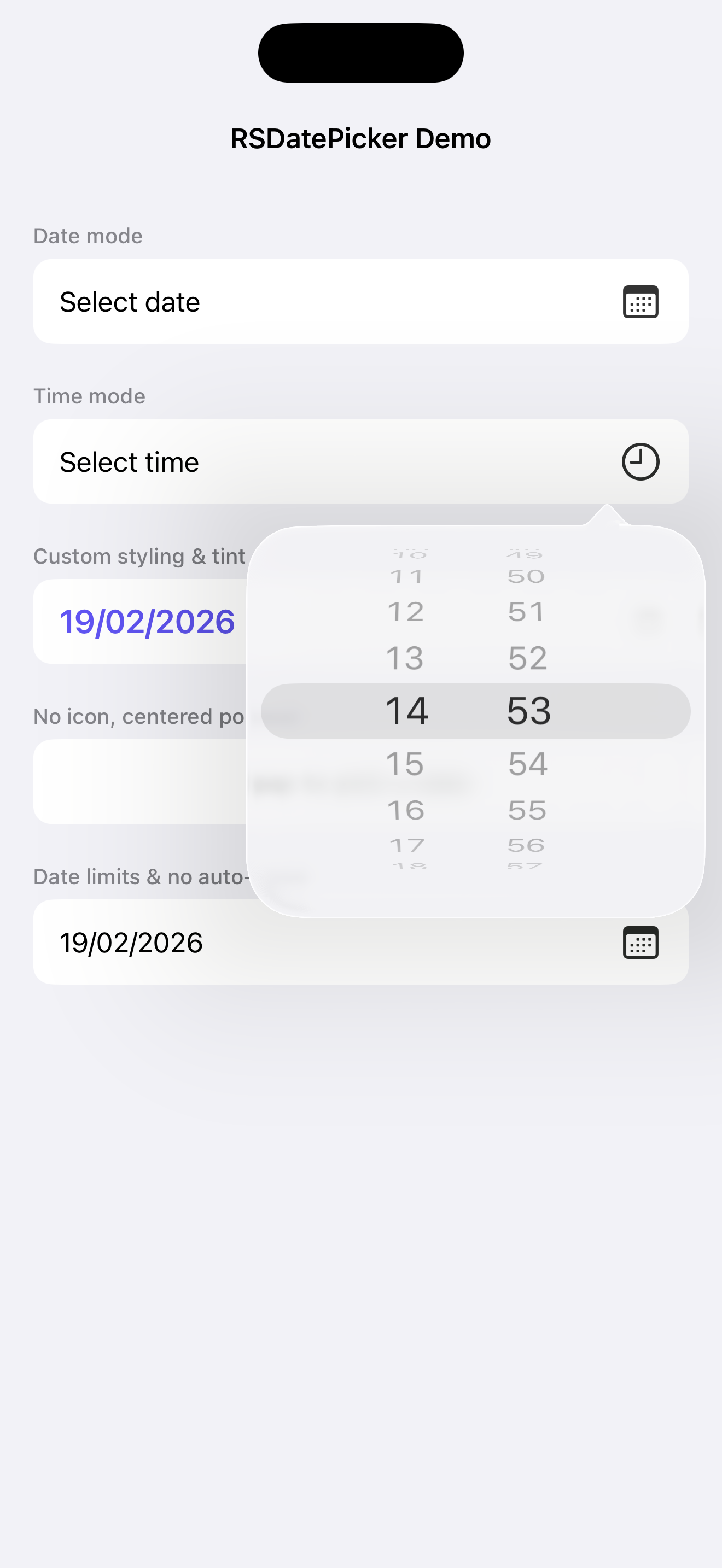Open the purple 19/02/2026 custom styled date
This screenshot has width=722, height=1568.
147,622
